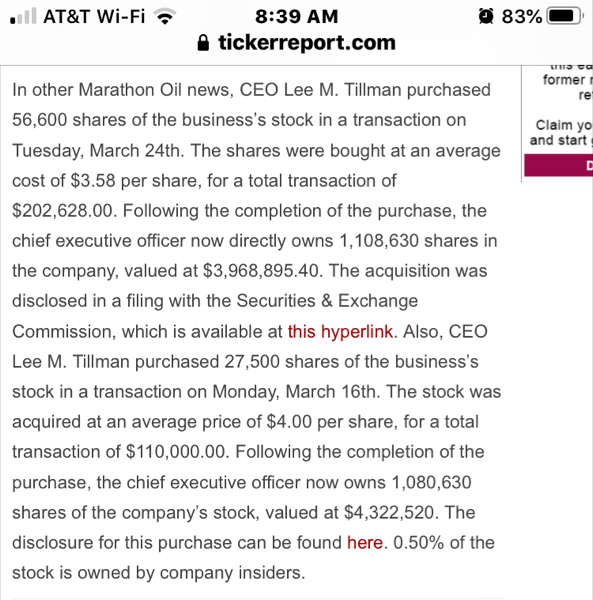The width and height of the screenshot is (593, 600).
Task: Tap the tickerreport.com address bar
Action: [296, 42]
